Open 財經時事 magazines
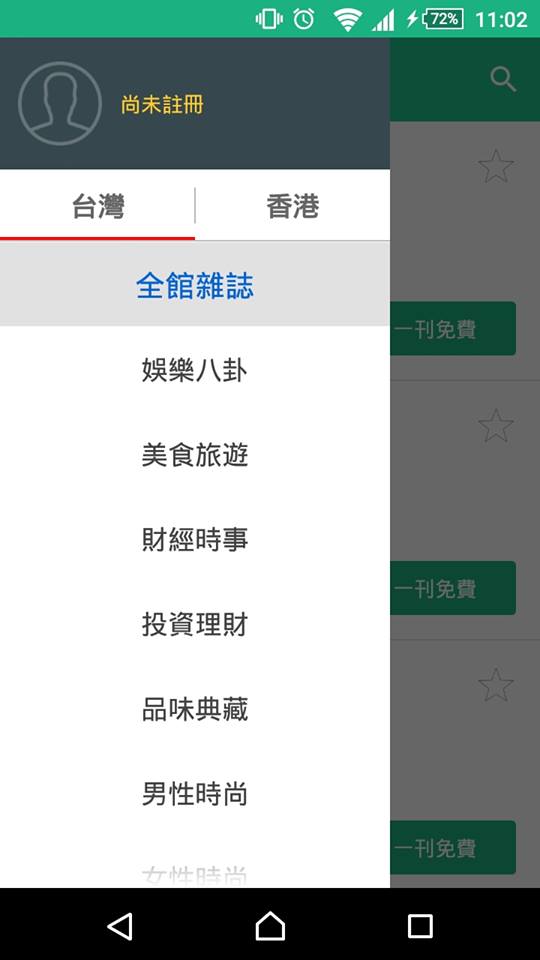This screenshot has height=960, width=540. point(195,540)
